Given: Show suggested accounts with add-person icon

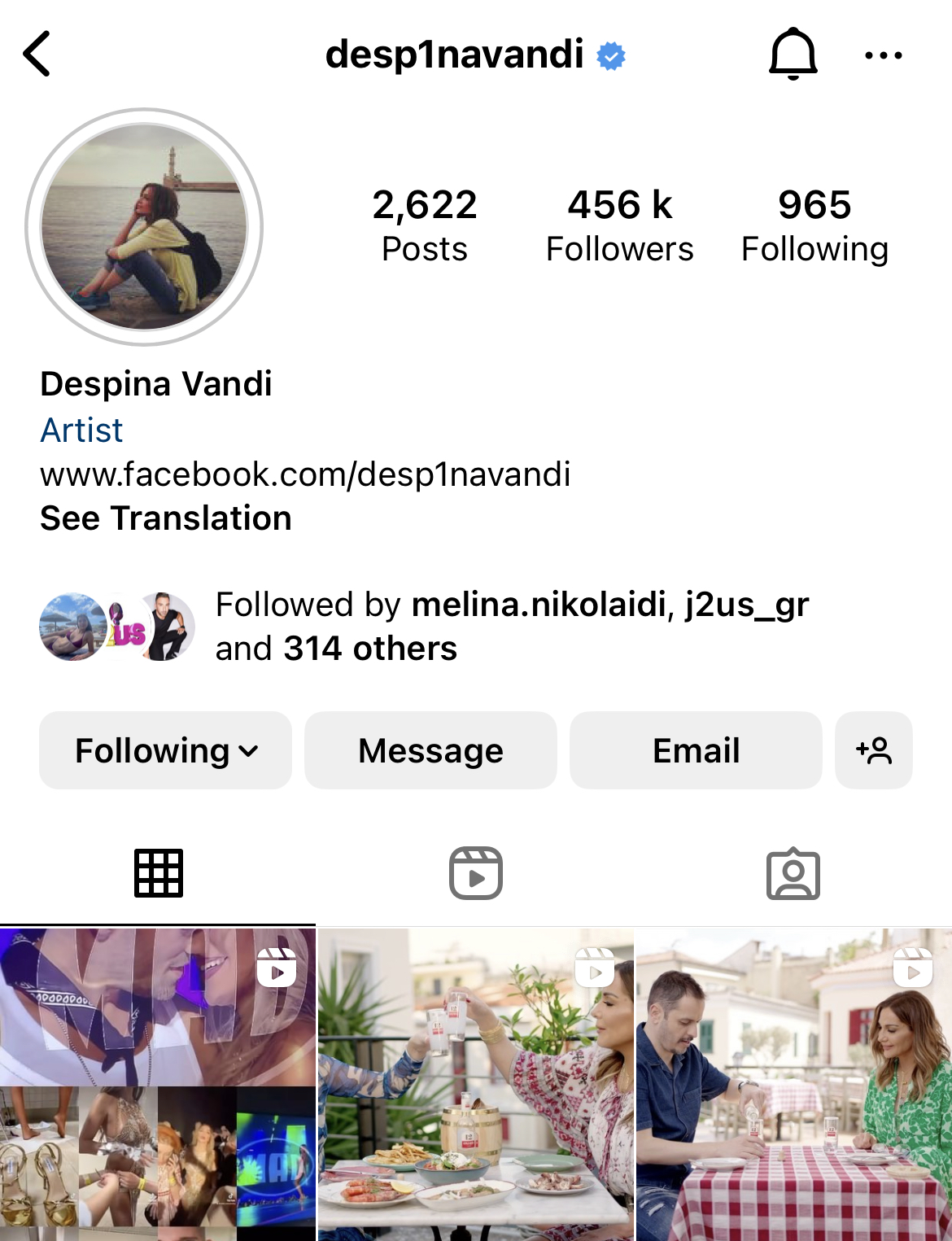Looking at the screenshot, I should pos(873,750).
